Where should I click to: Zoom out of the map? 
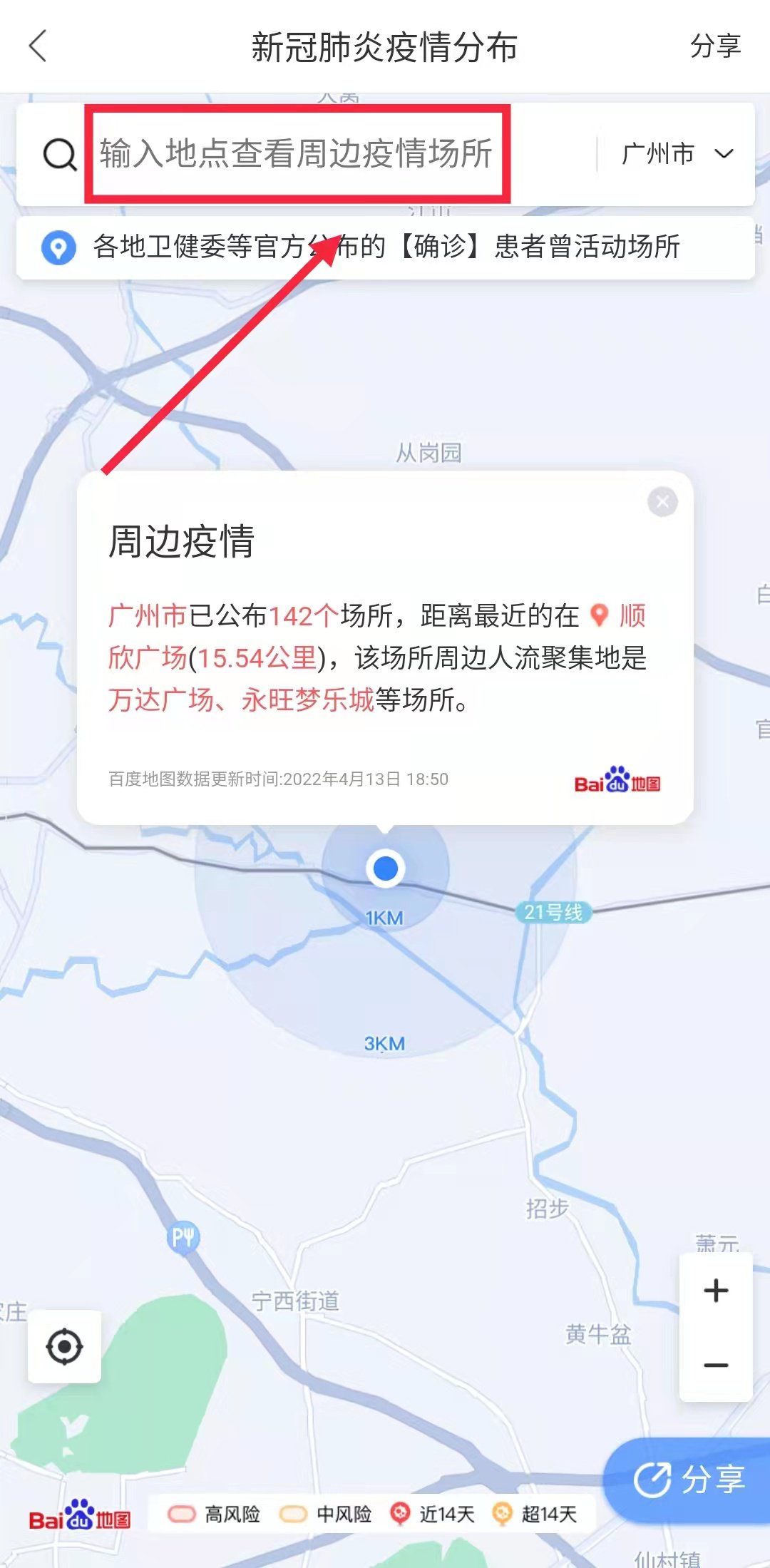pyautogui.click(x=716, y=1365)
